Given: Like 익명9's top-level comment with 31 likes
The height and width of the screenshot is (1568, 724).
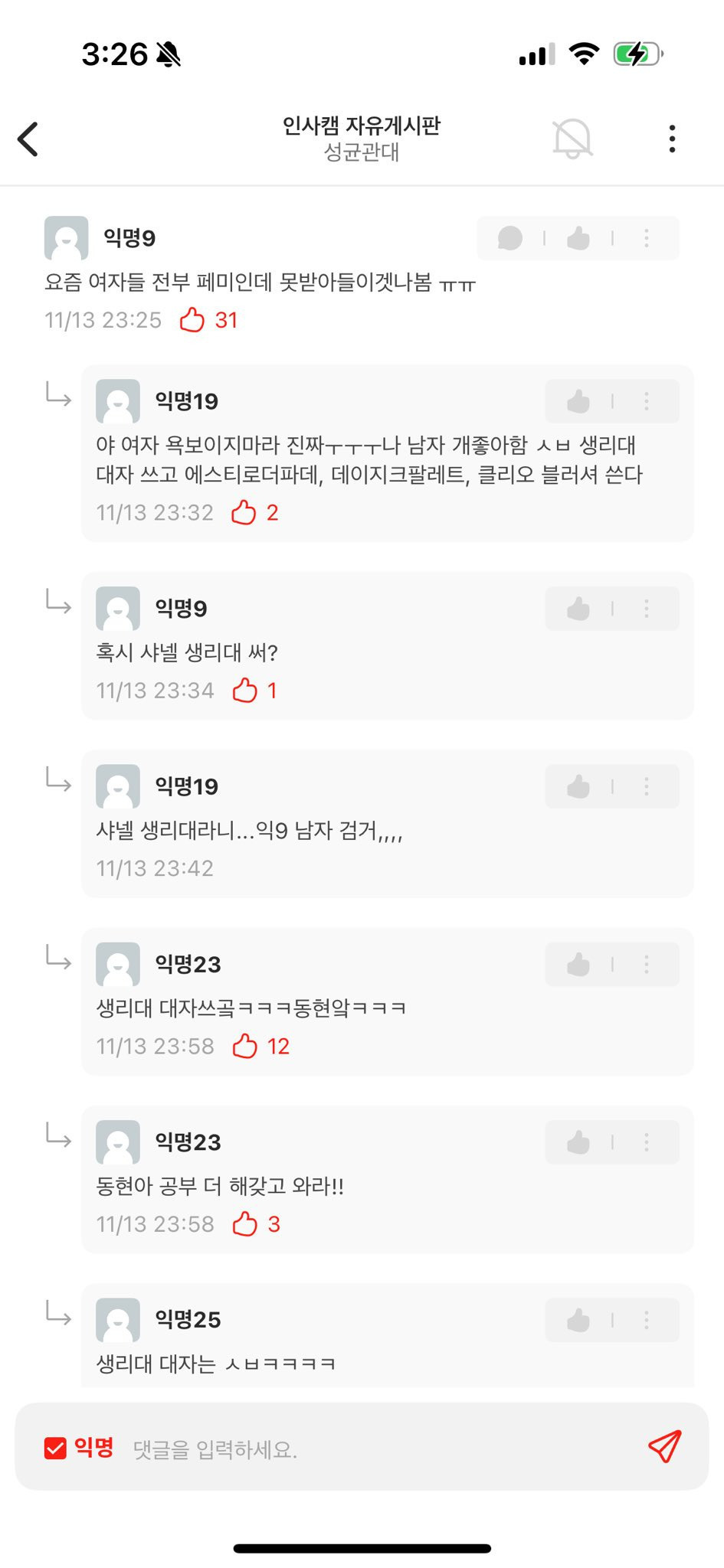Looking at the screenshot, I should (x=578, y=238).
